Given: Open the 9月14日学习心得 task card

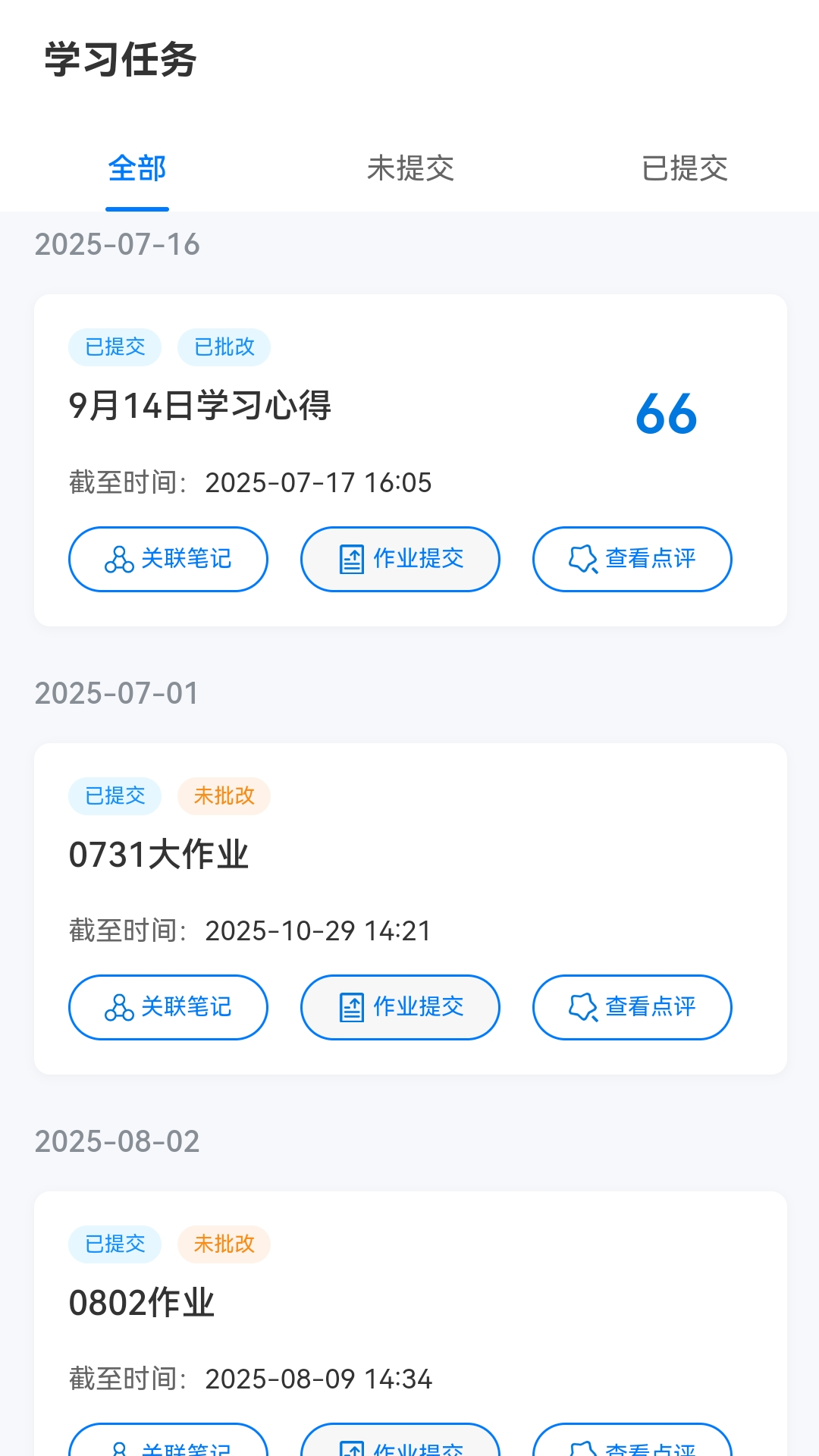Looking at the screenshot, I should click(x=200, y=406).
